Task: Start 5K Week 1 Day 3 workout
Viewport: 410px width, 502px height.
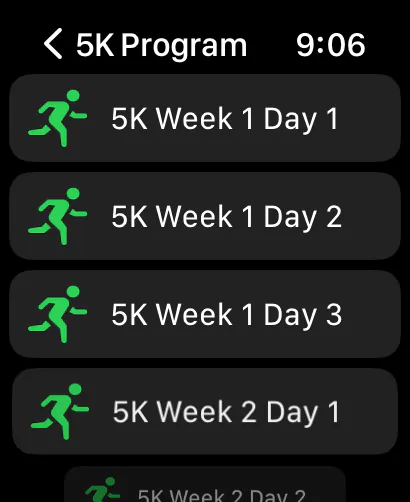Action: pos(205,314)
